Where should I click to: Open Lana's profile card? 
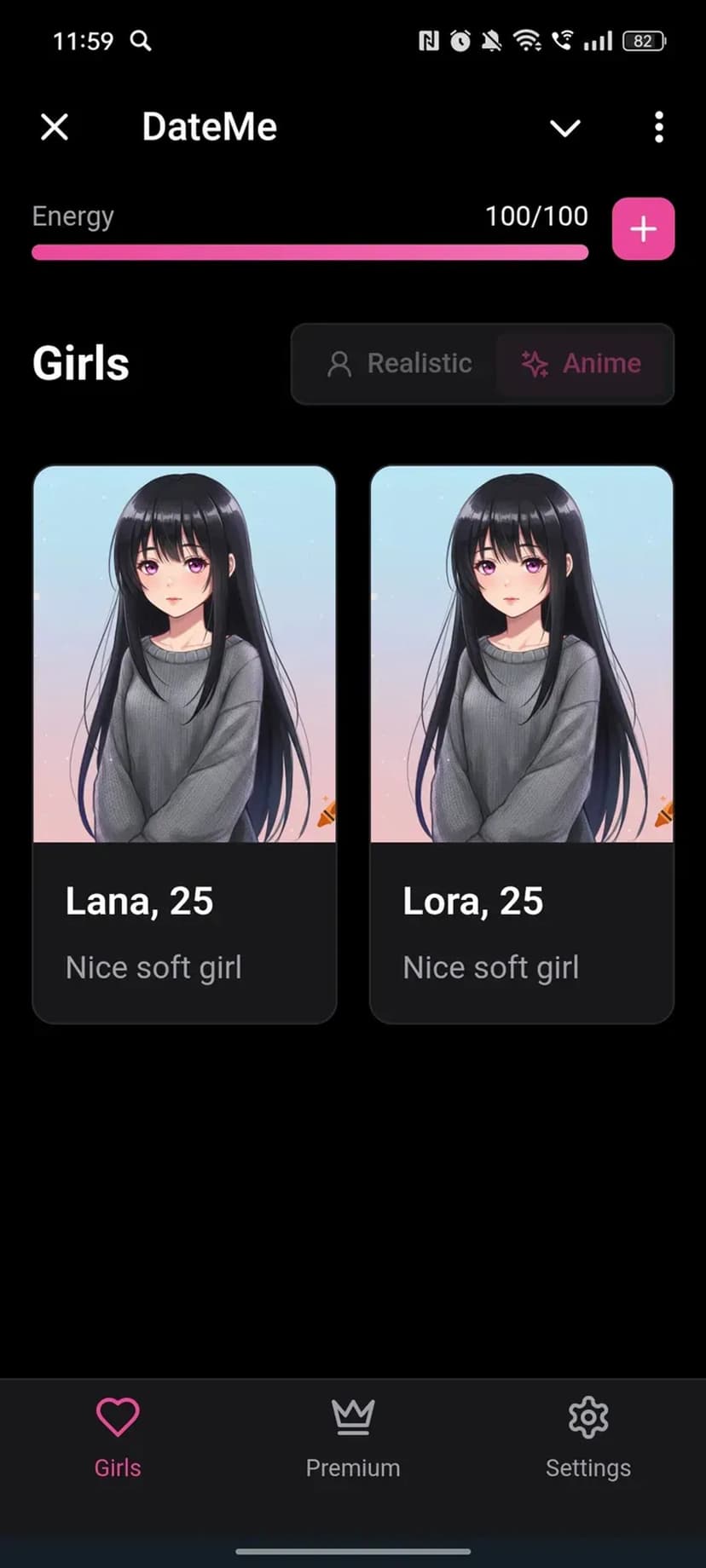point(184,743)
